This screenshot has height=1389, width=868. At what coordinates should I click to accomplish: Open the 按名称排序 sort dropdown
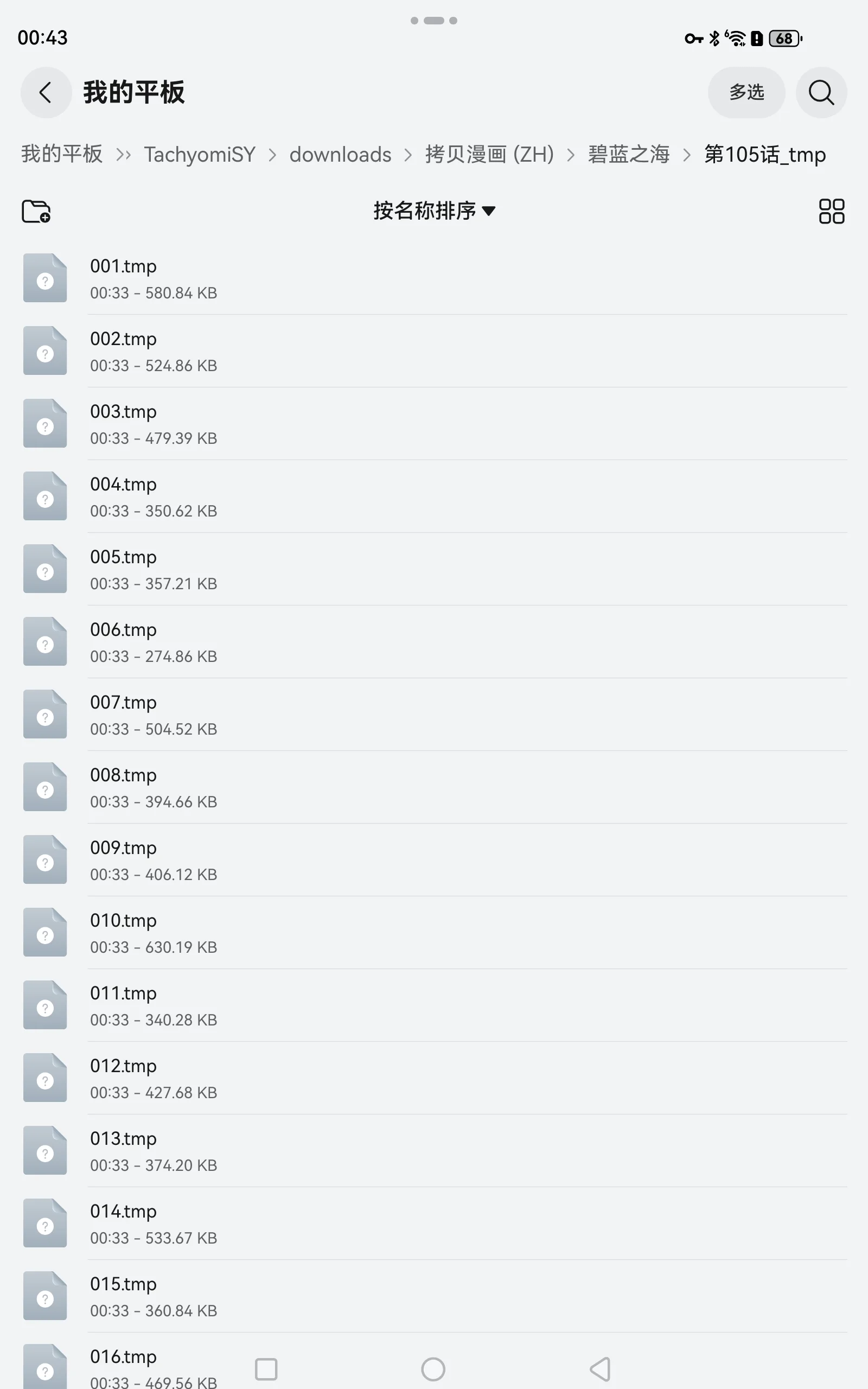pyautogui.click(x=433, y=211)
